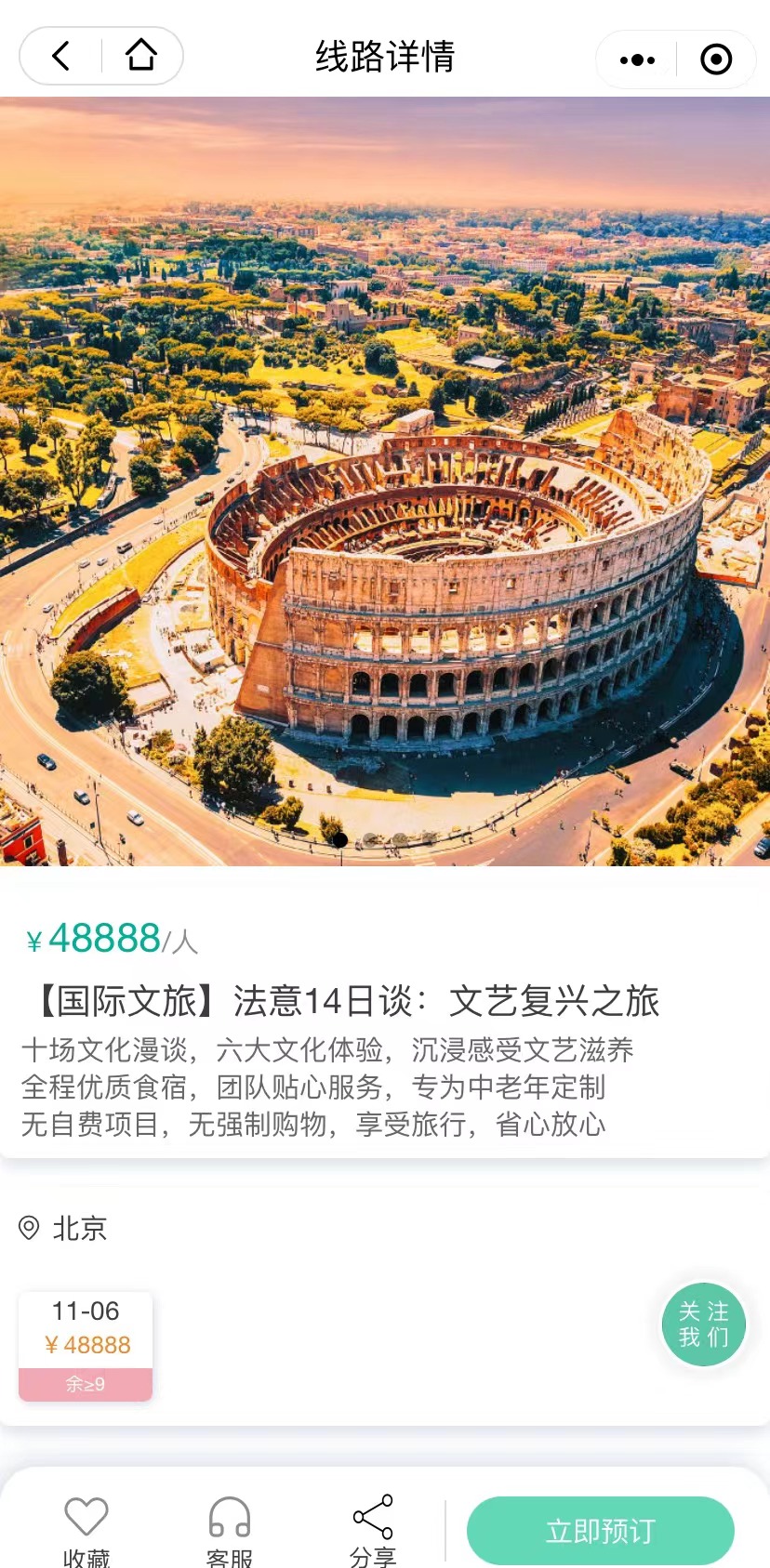Go back to the previous page

(x=61, y=56)
